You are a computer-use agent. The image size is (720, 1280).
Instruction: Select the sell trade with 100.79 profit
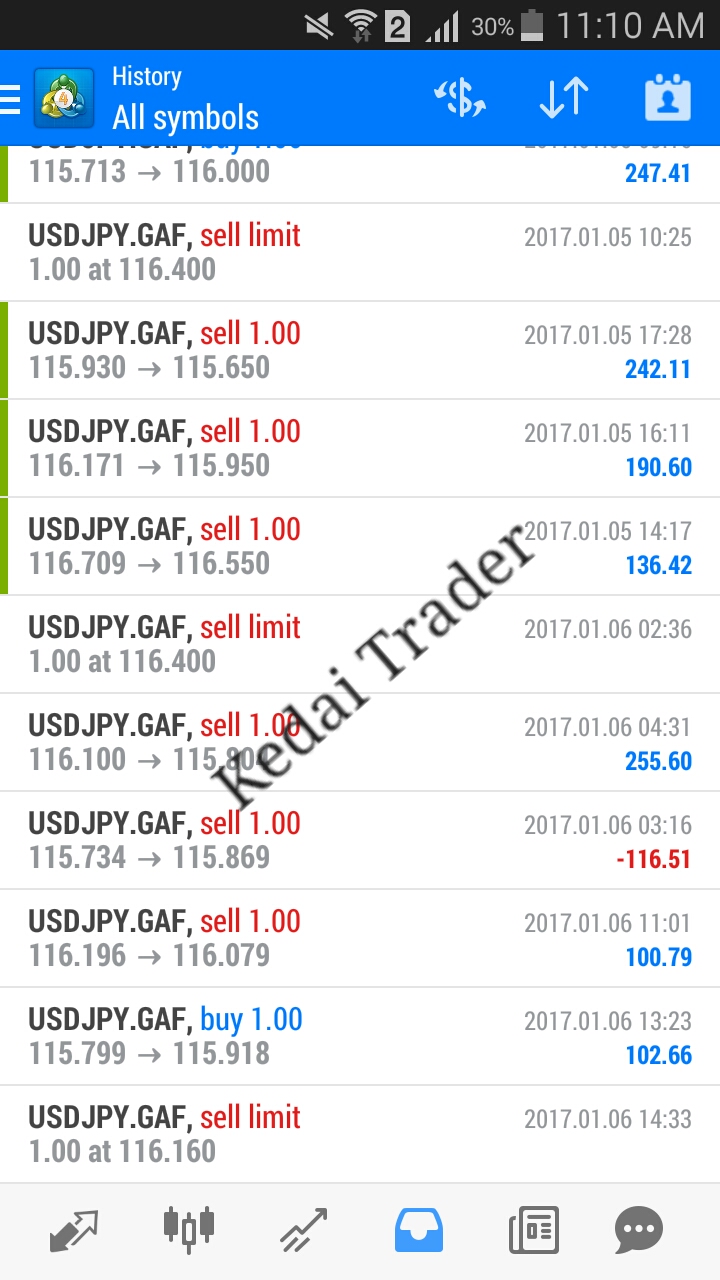[x=360, y=939]
